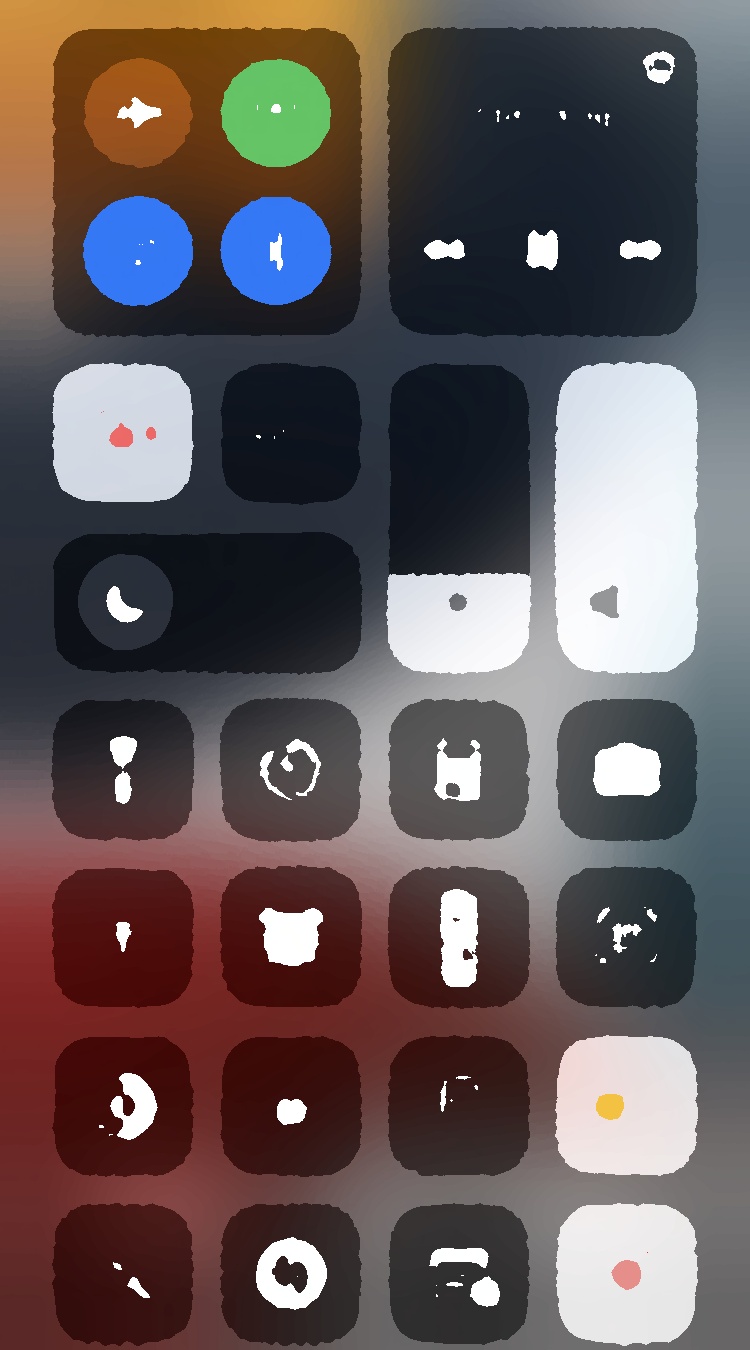Open the camera
750x1350 pixels.
626,768
